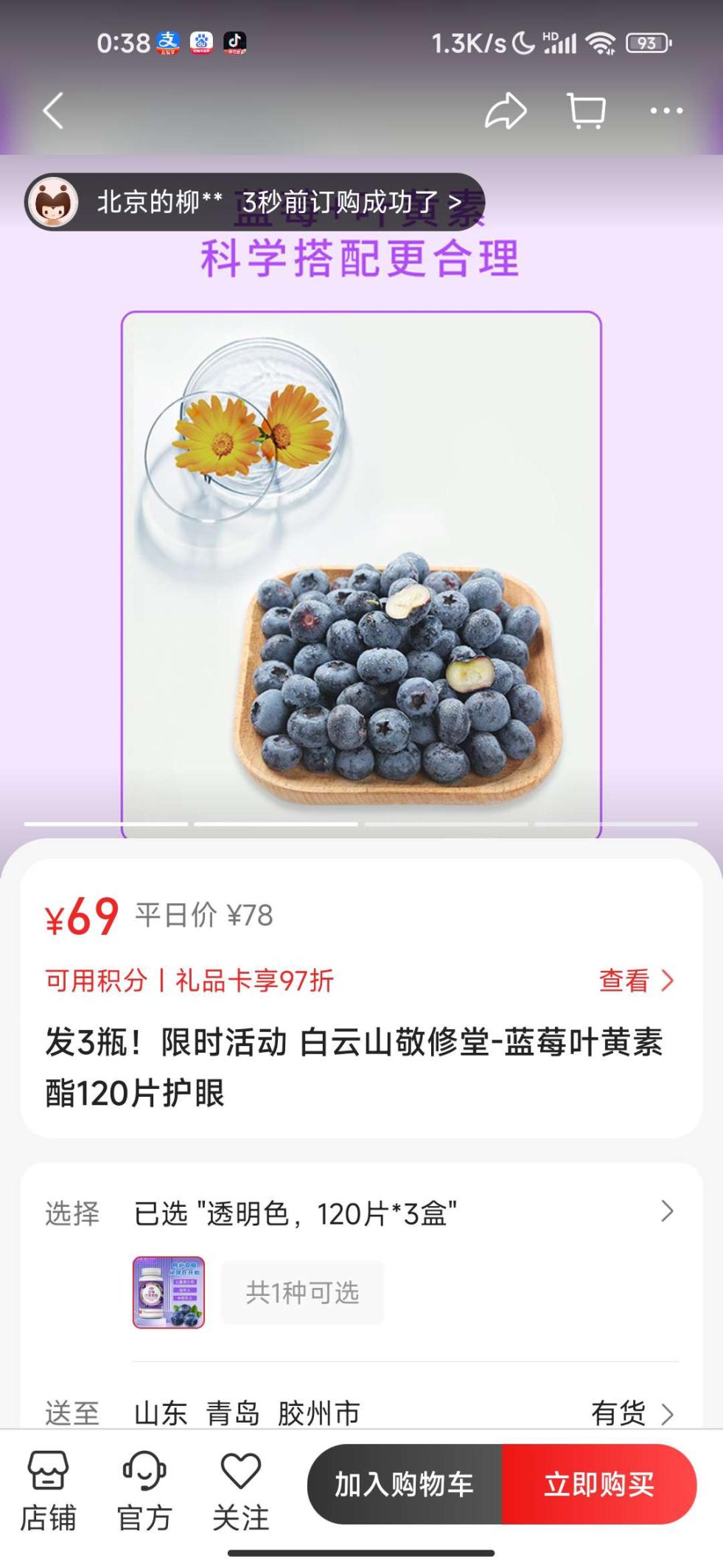The width and height of the screenshot is (723, 1568).
Task: Buy now with 立即购买
Action: pos(599,1484)
